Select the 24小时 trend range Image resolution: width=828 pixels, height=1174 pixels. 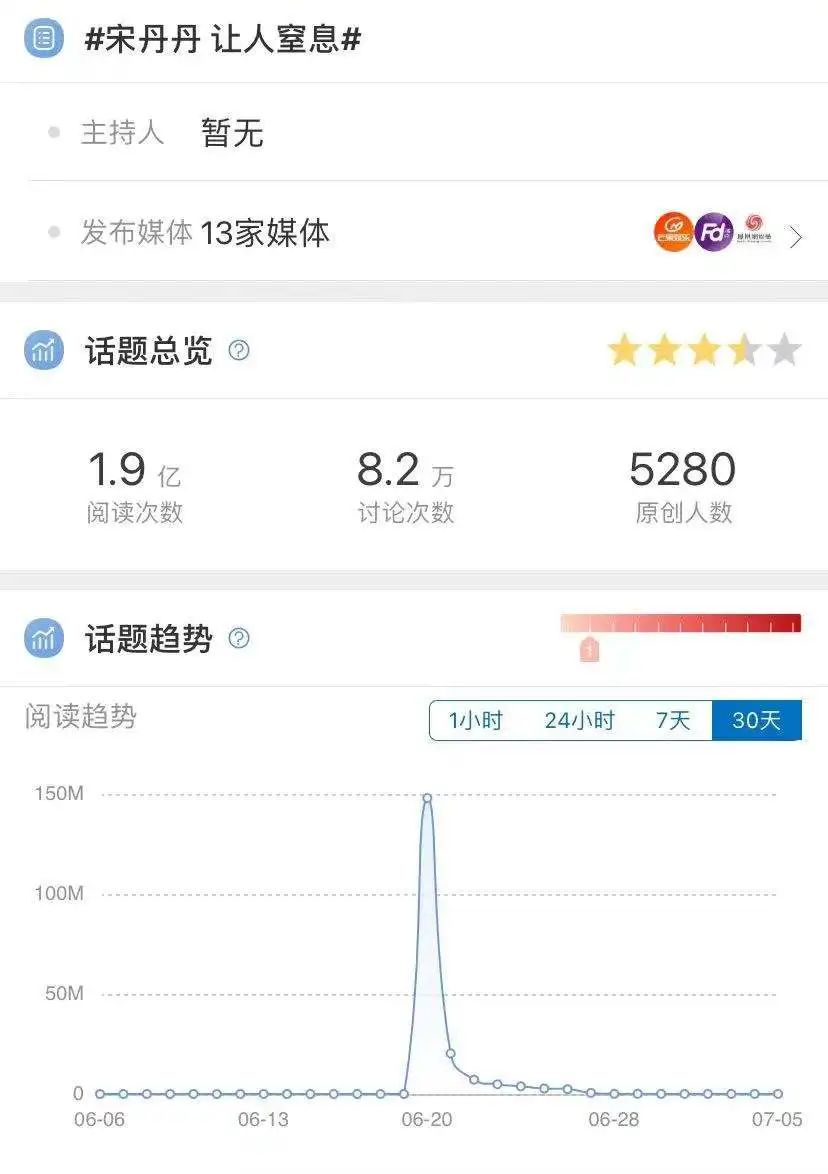click(x=579, y=720)
